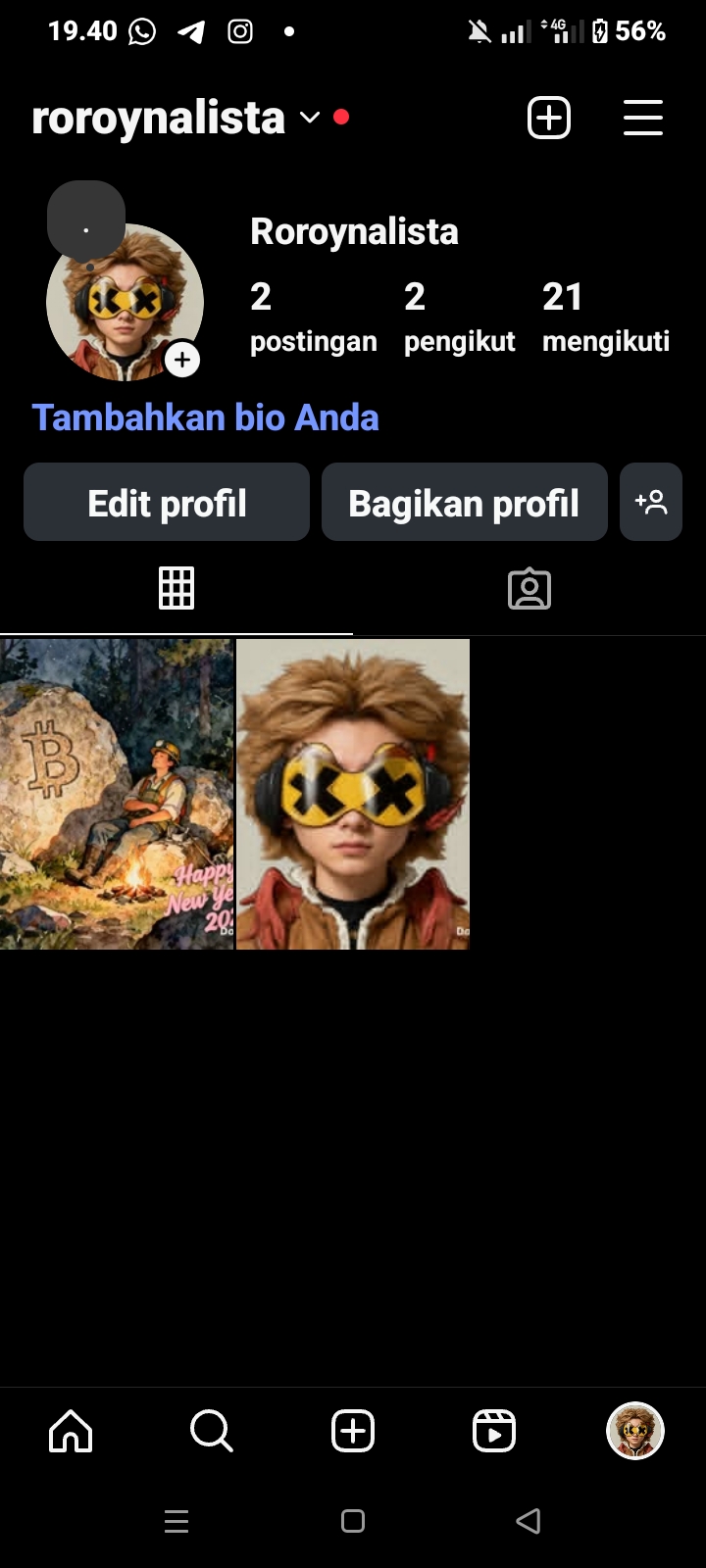The height and width of the screenshot is (1568, 706).
Task: View the 21 mengikuti following list
Action: click(605, 318)
